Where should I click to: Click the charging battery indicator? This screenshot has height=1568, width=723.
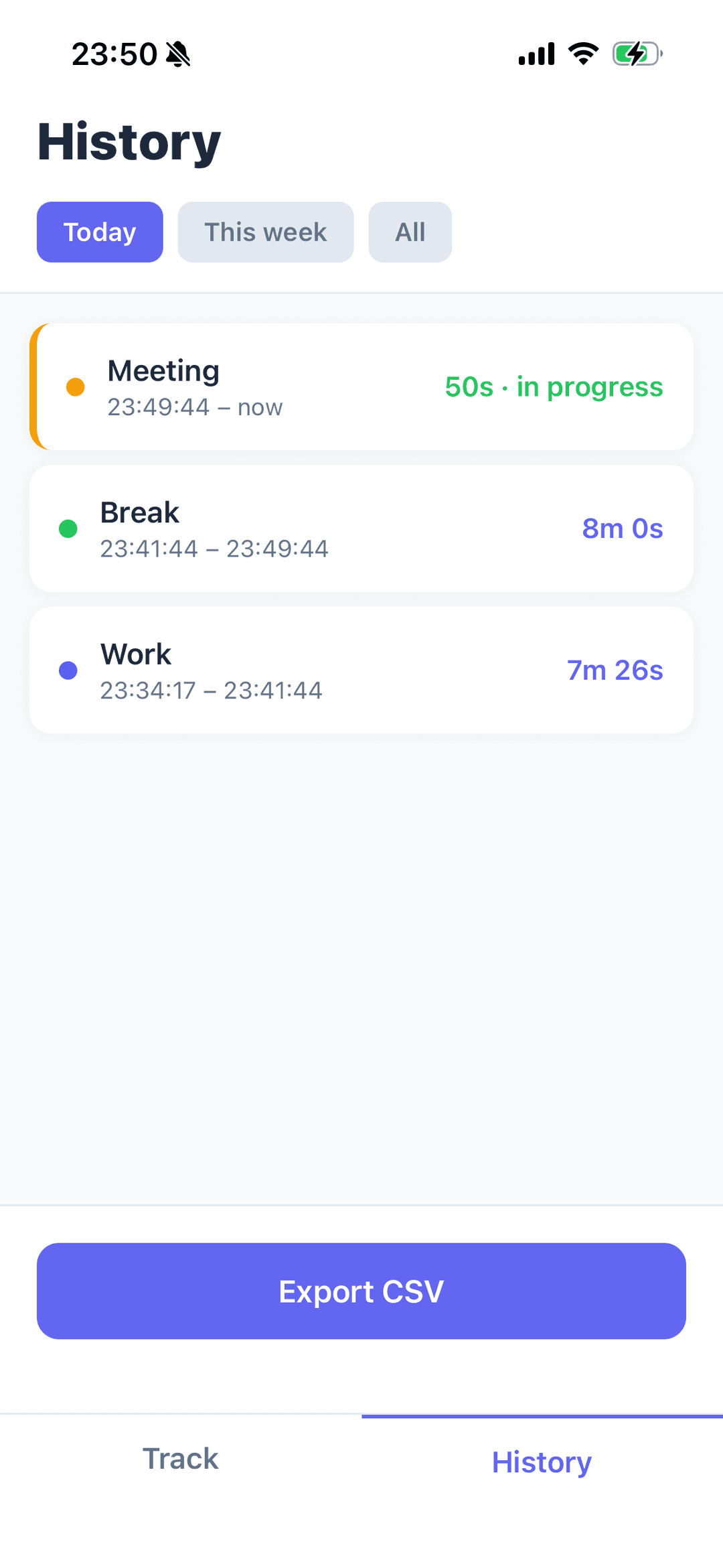pos(635,55)
